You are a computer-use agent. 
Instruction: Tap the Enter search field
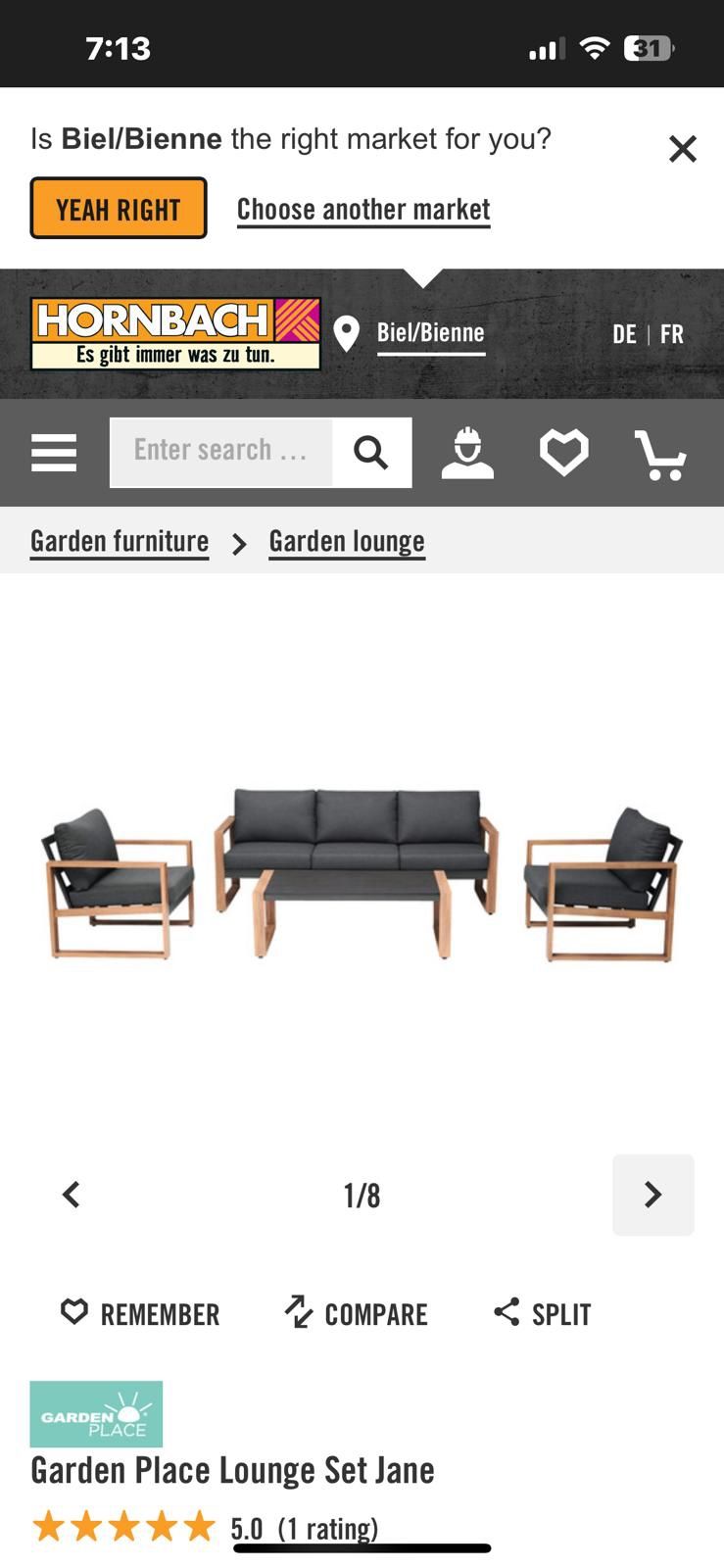(x=221, y=452)
